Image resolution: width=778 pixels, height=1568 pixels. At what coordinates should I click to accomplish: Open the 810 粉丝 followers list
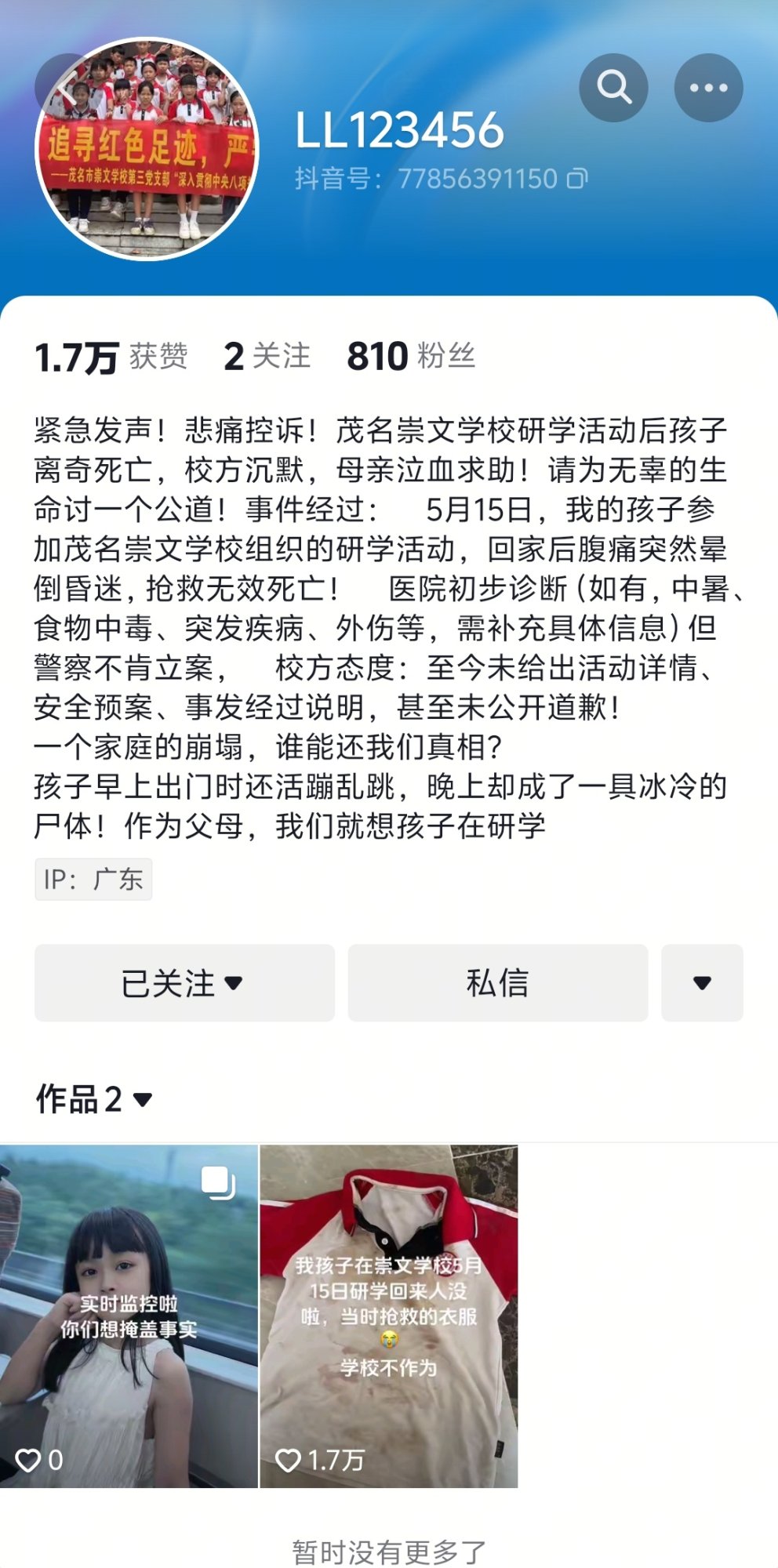pyautogui.click(x=411, y=356)
